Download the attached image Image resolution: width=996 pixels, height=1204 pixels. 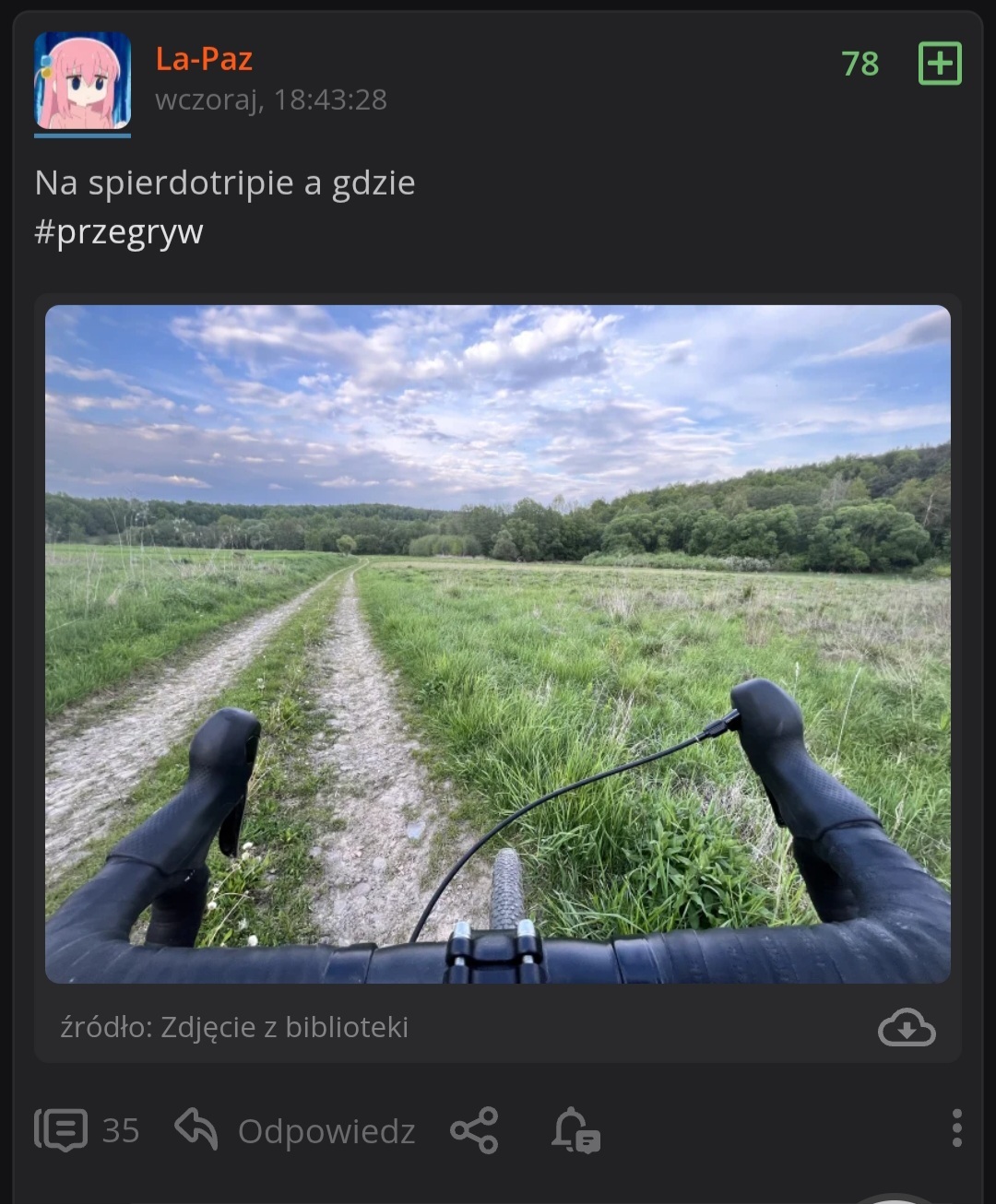coord(906,1028)
